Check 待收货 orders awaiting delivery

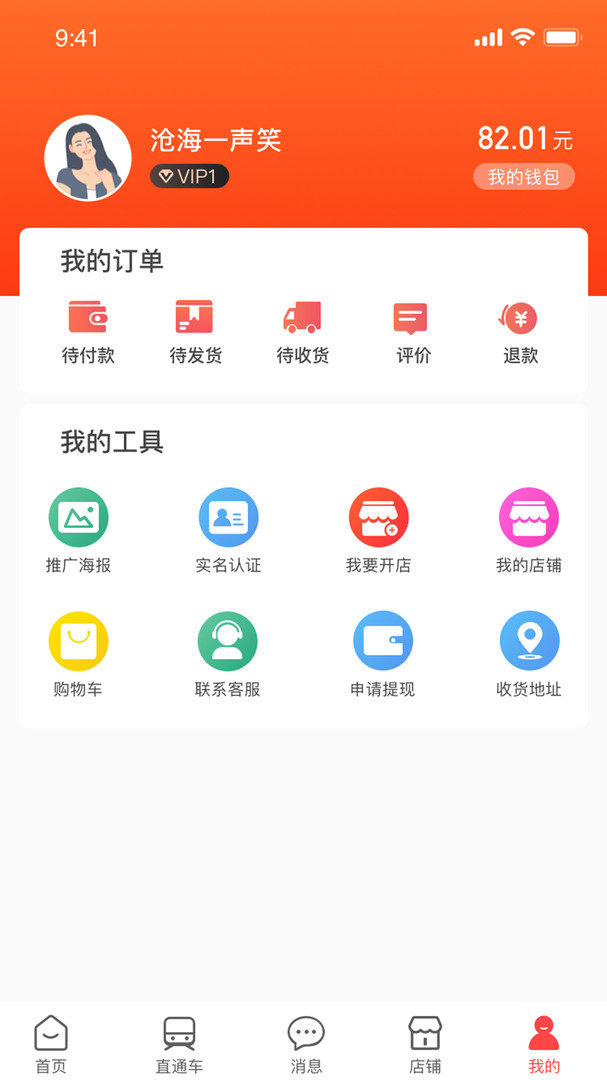pos(302,332)
